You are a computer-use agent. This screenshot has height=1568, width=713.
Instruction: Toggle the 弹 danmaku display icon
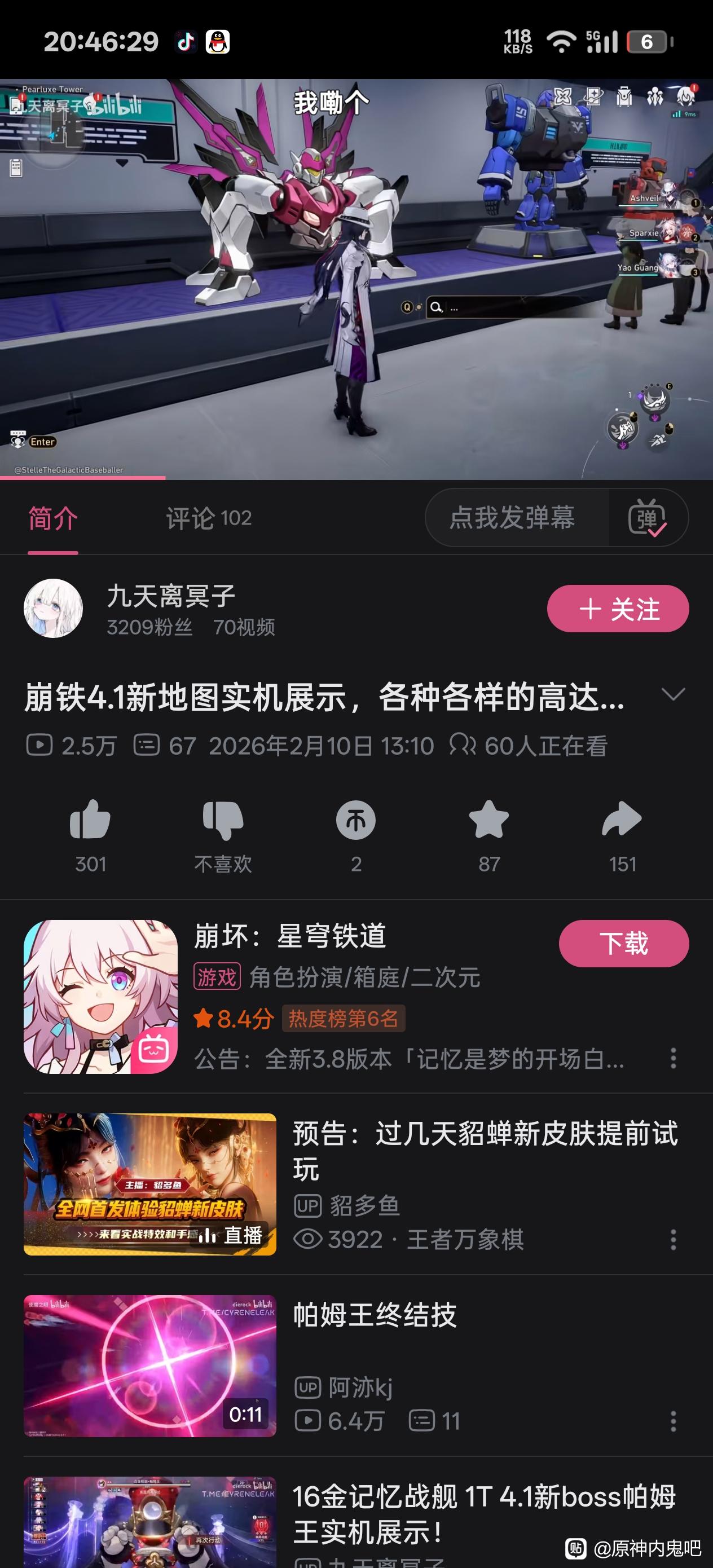(646, 518)
